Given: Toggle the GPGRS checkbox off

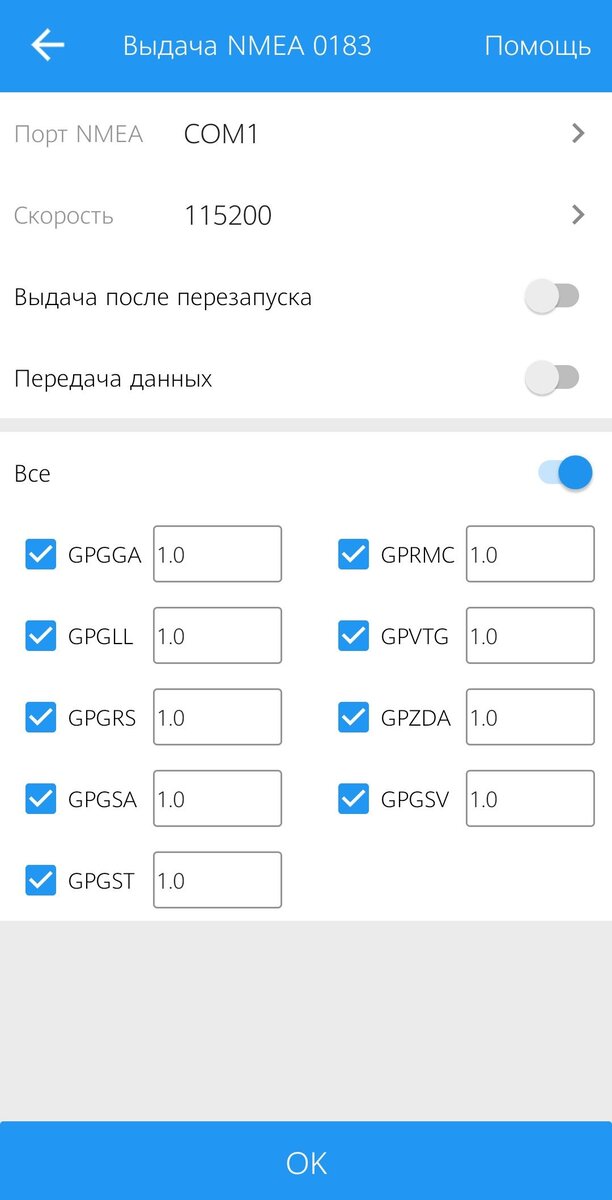Looking at the screenshot, I should [40, 717].
